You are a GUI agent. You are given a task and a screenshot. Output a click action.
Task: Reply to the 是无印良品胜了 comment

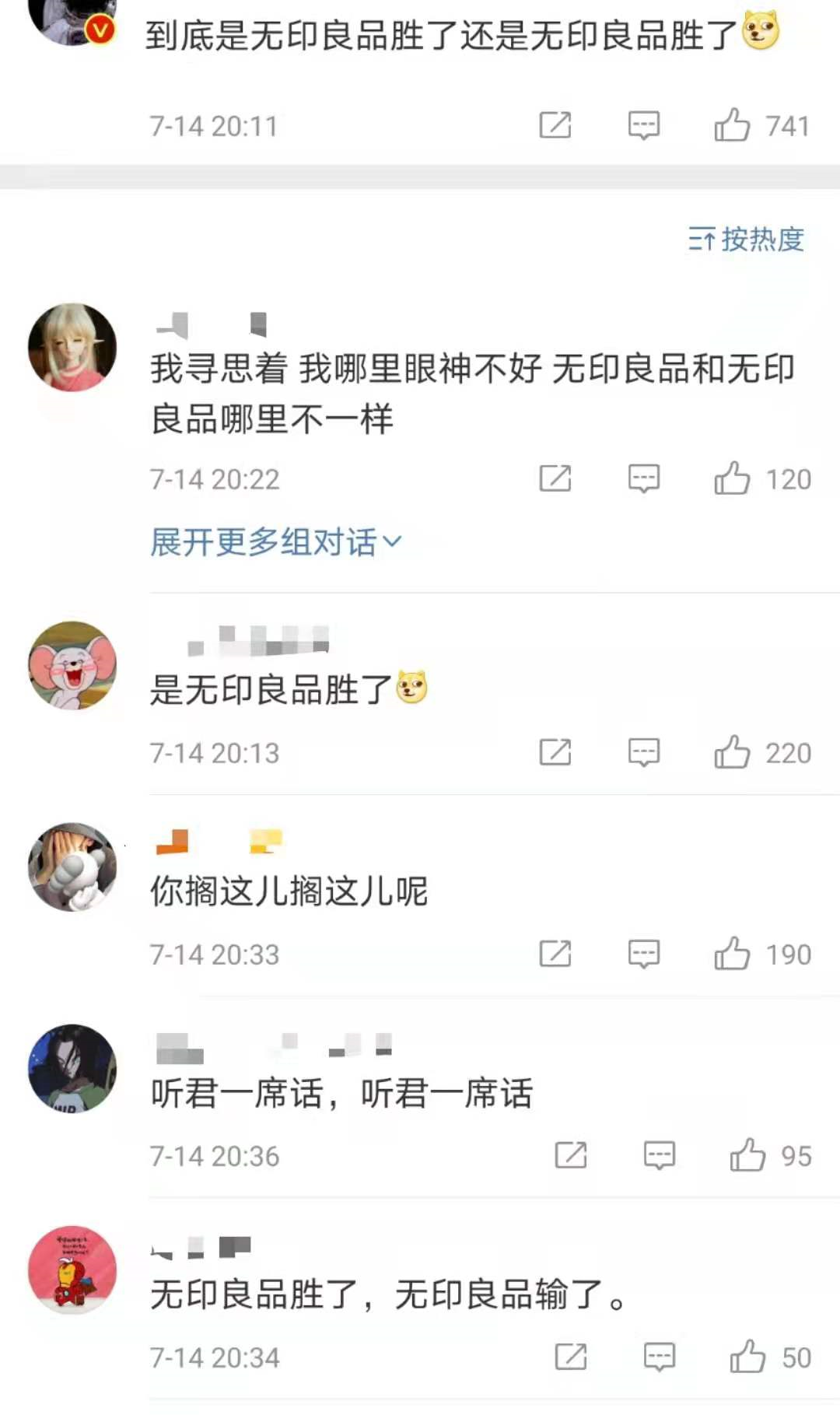(x=644, y=752)
